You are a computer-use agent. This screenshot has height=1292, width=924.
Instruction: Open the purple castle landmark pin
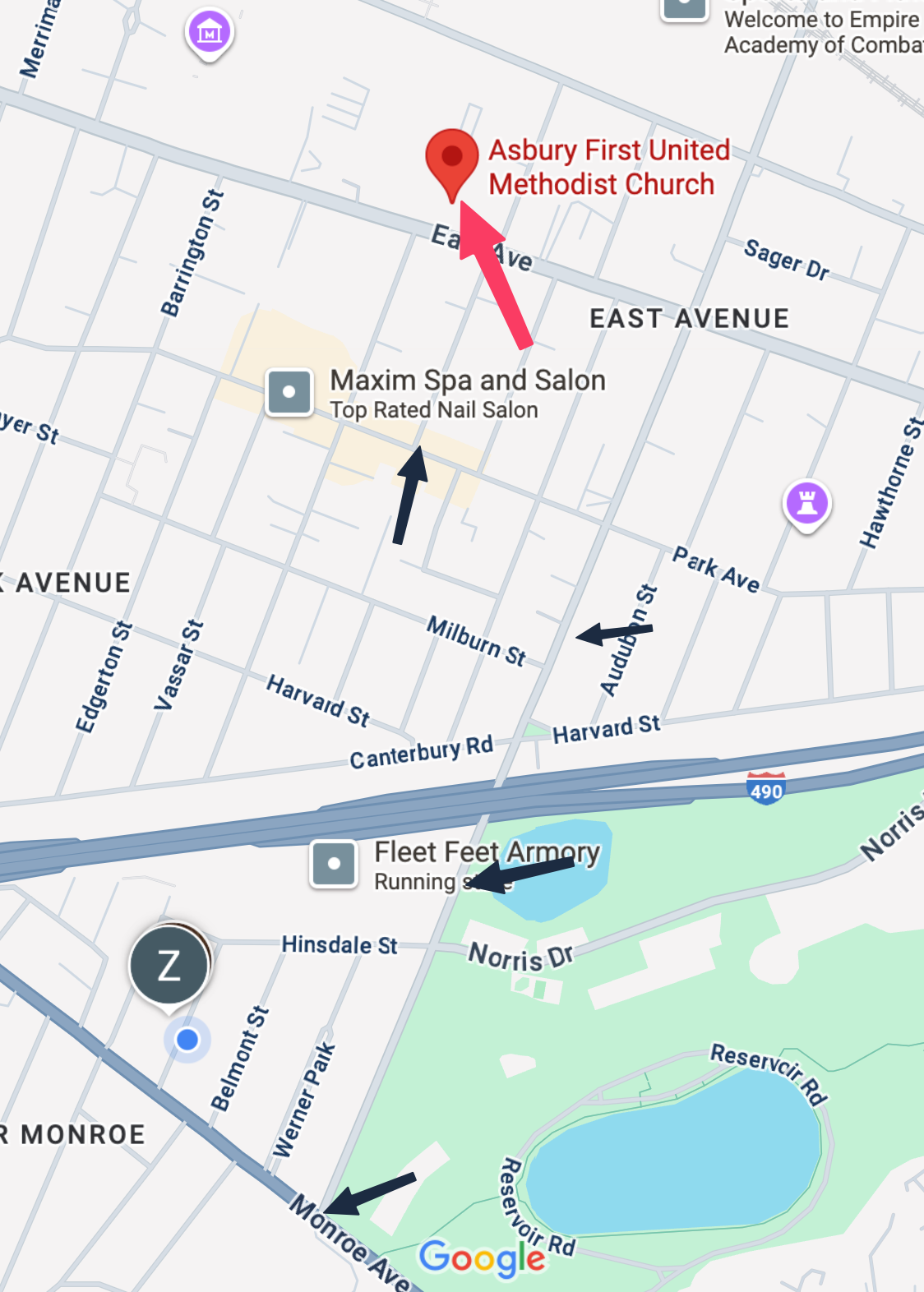coord(807,502)
